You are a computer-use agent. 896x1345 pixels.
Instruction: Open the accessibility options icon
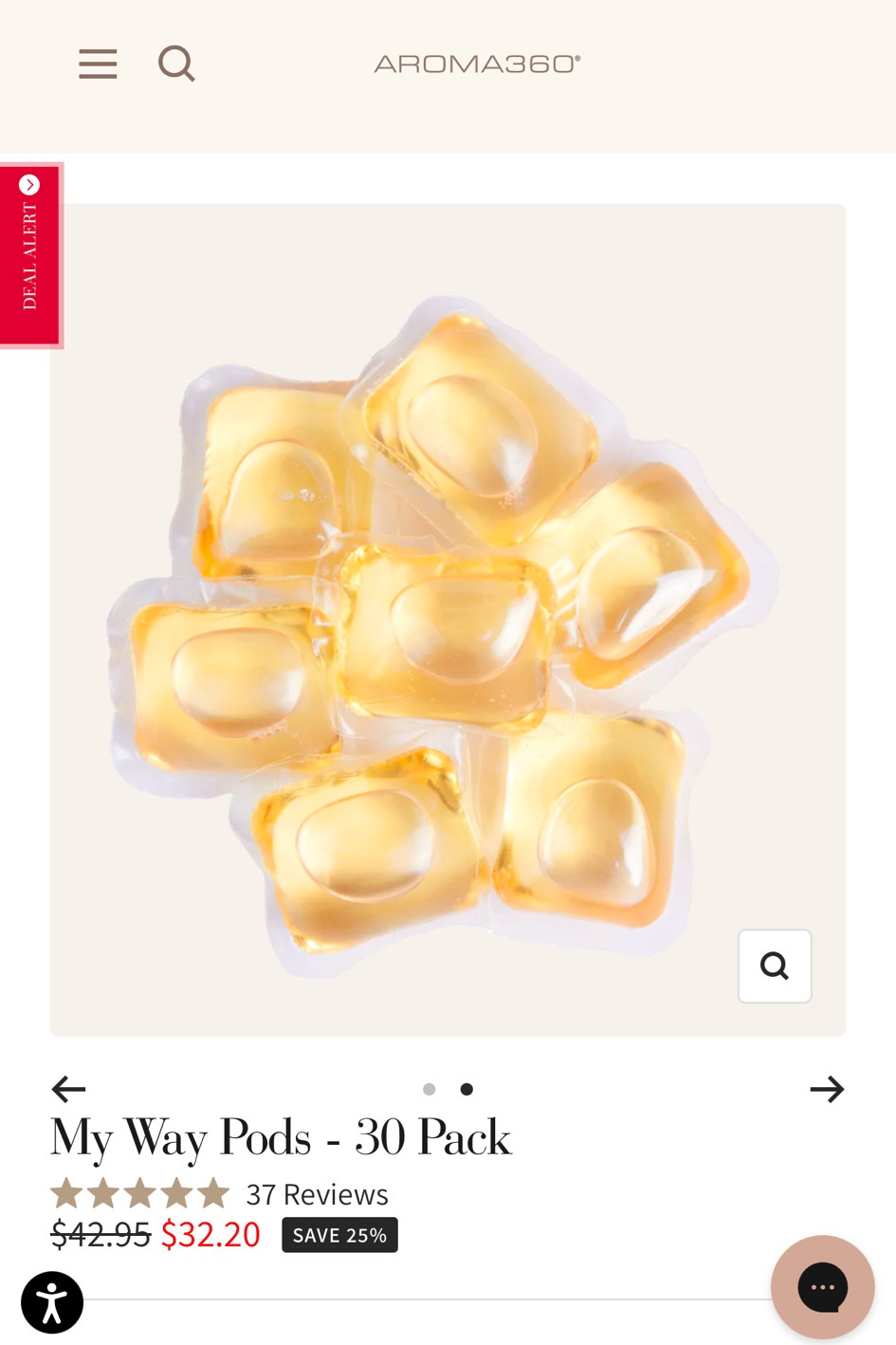click(x=51, y=1302)
